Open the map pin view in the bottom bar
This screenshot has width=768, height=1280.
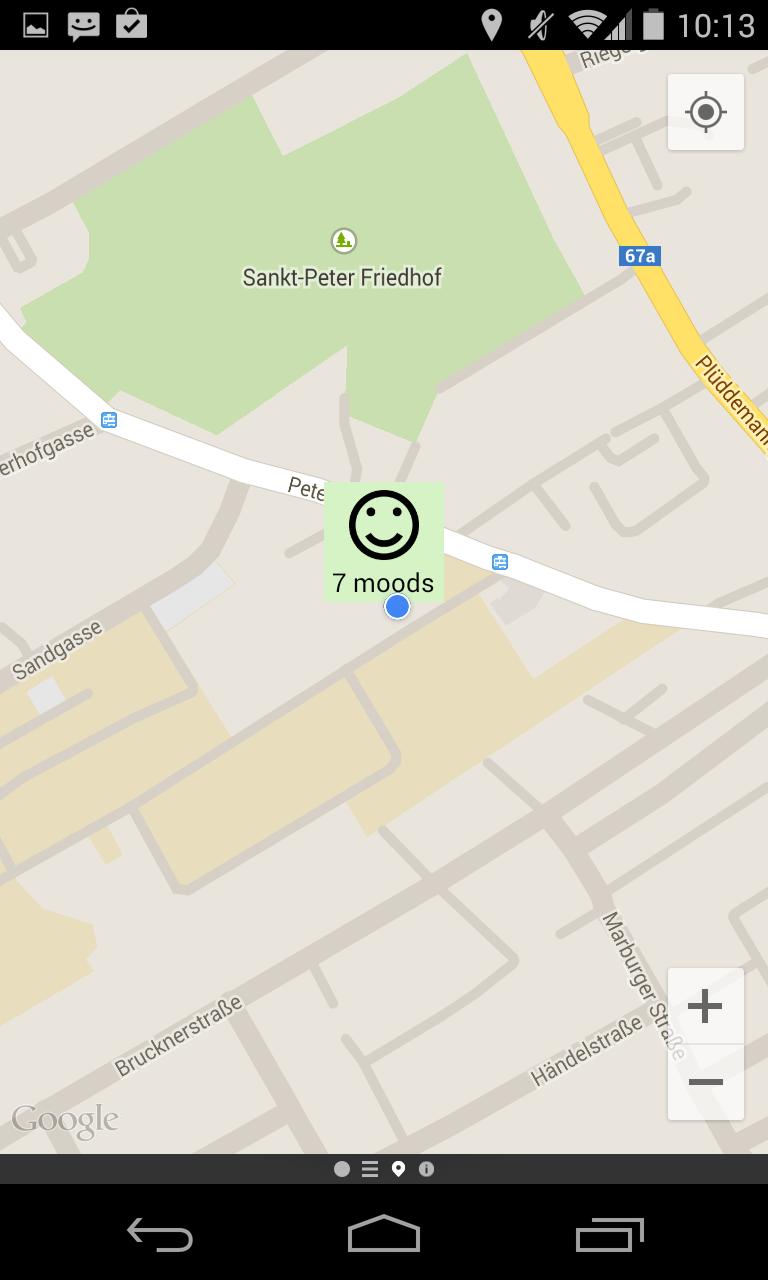[400, 1167]
